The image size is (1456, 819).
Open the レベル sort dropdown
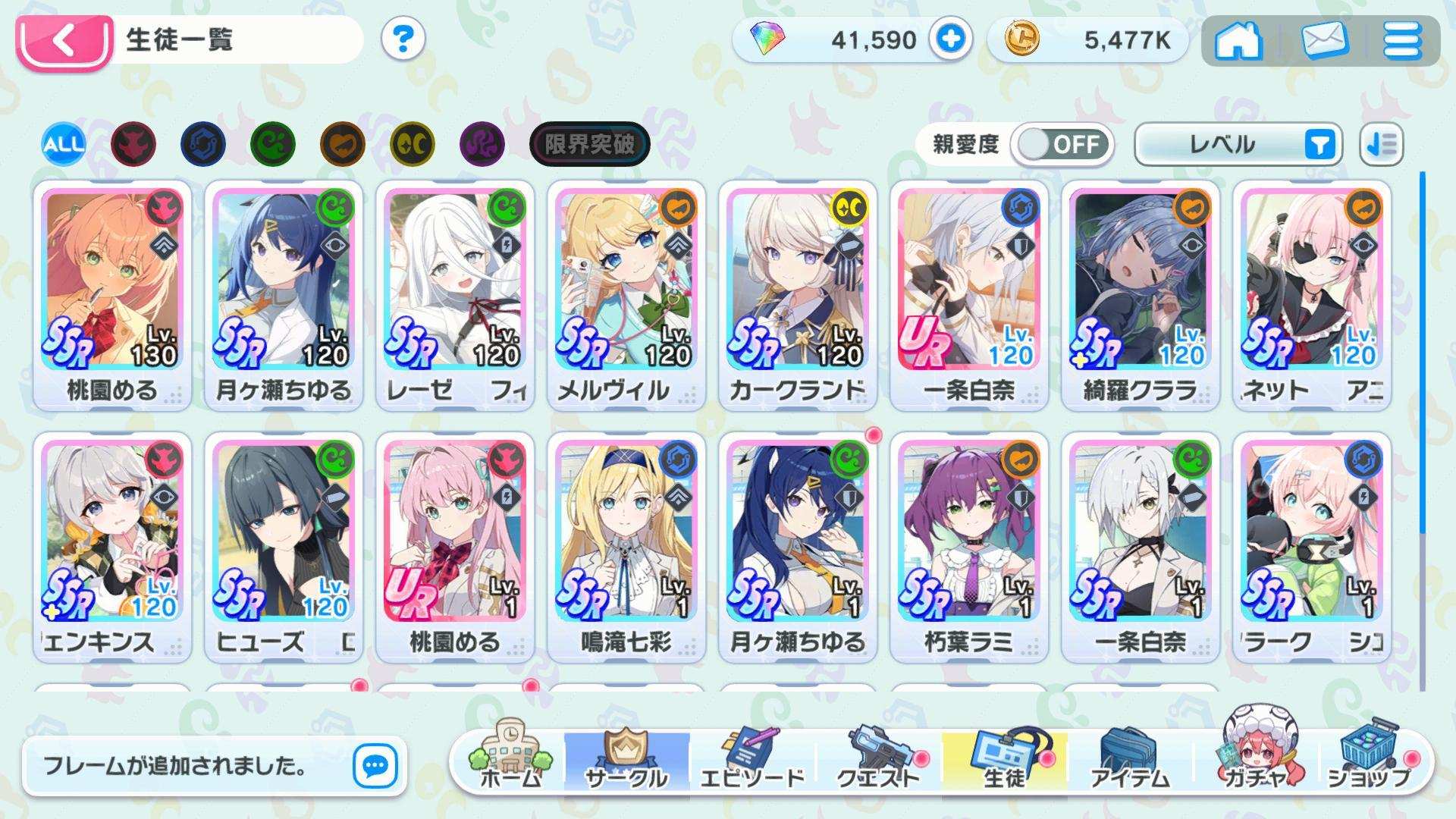coord(1238,144)
